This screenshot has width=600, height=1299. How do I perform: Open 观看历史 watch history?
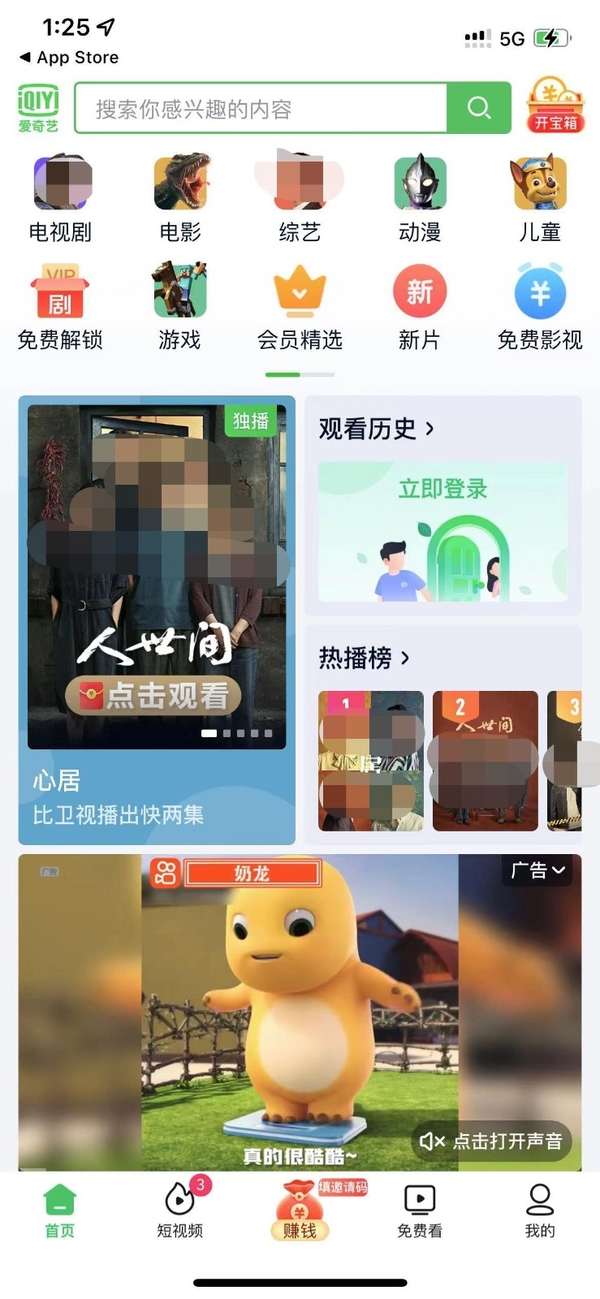(376, 429)
